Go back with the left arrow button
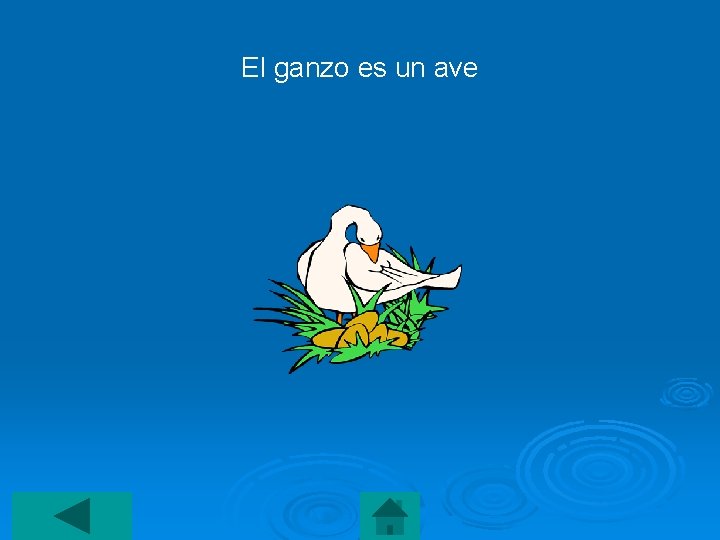Screen dimensions: 720x540 [71, 516]
